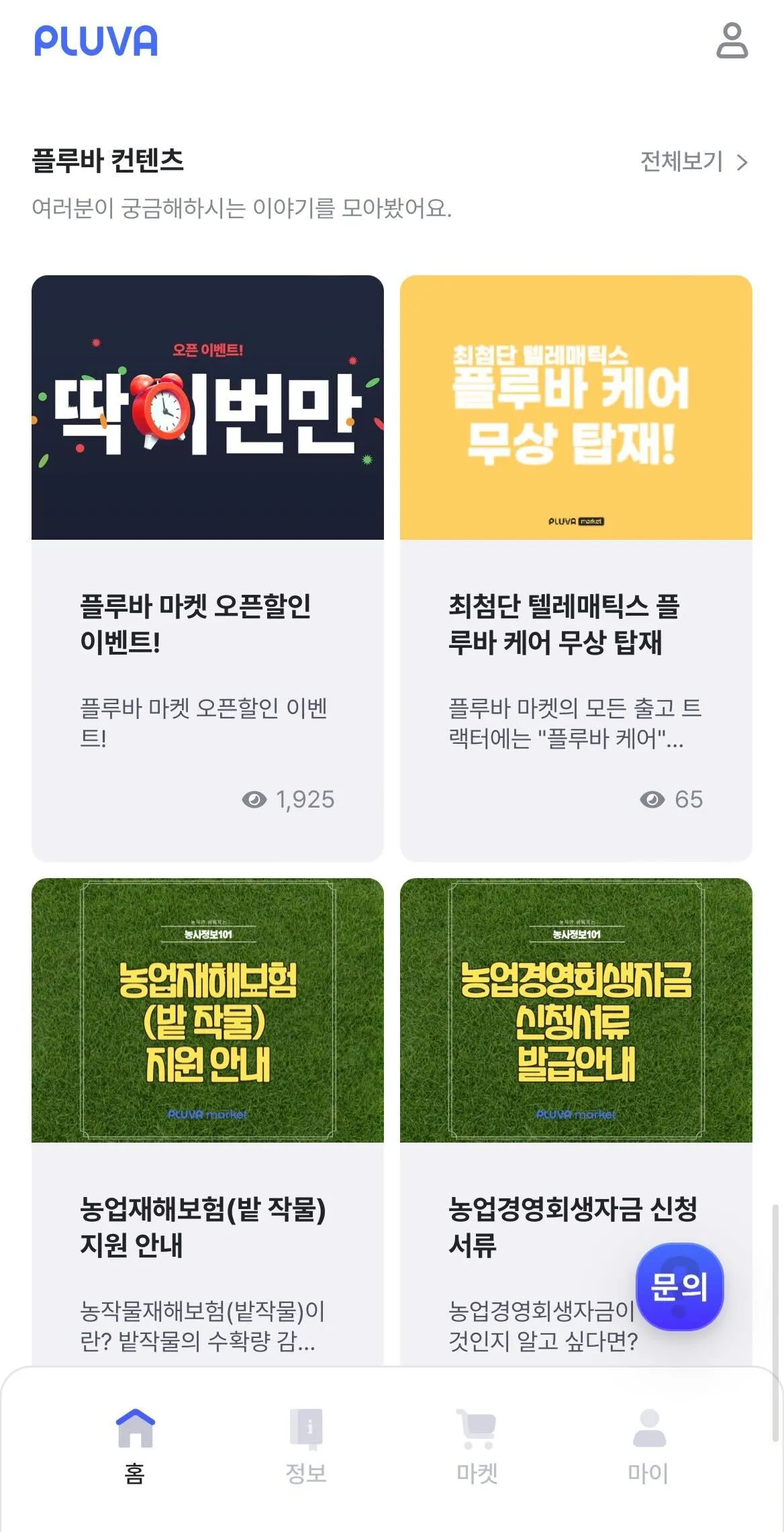The height and width of the screenshot is (1532, 784).
Task: Tap 전체보기 to view all contents
Action: coord(693,162)
